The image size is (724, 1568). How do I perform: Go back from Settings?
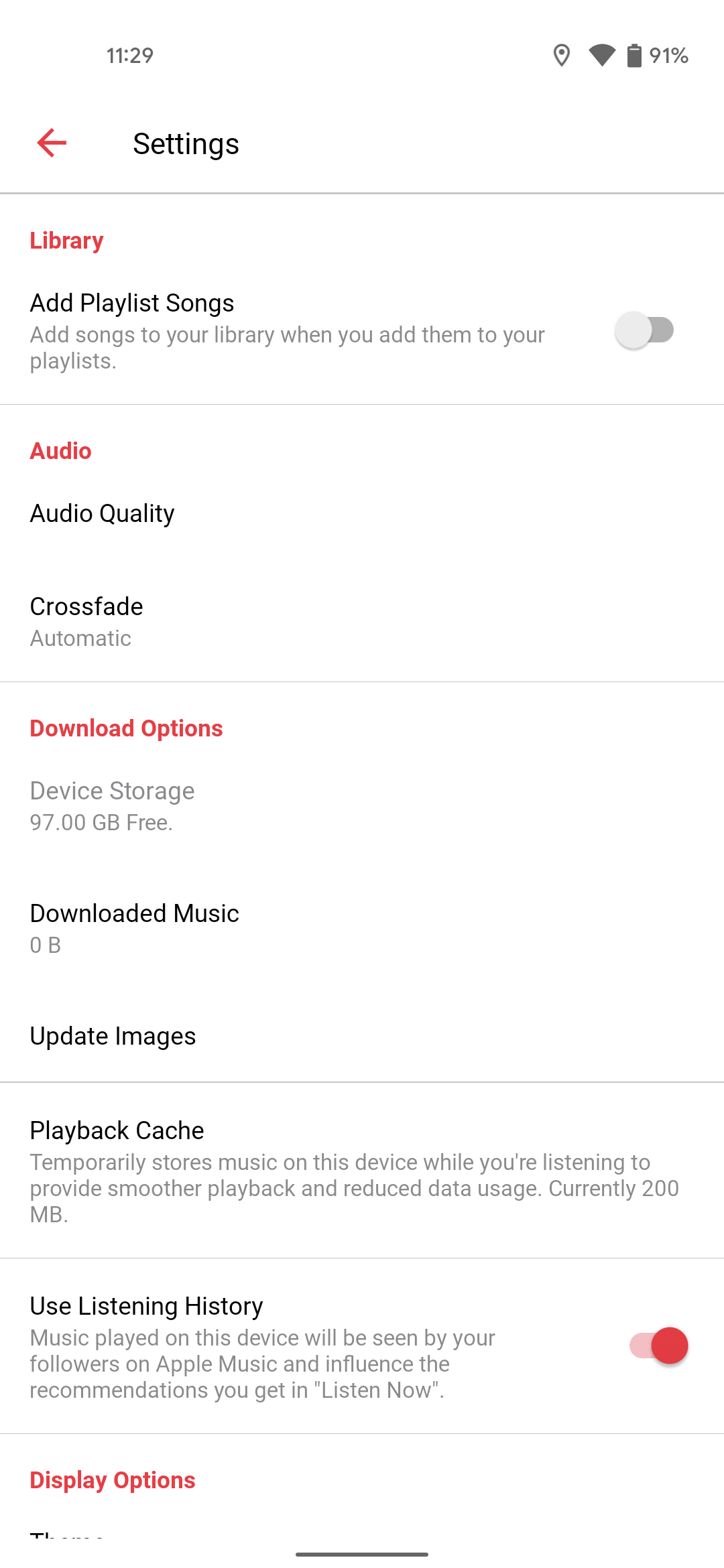[x=52, y=143]
